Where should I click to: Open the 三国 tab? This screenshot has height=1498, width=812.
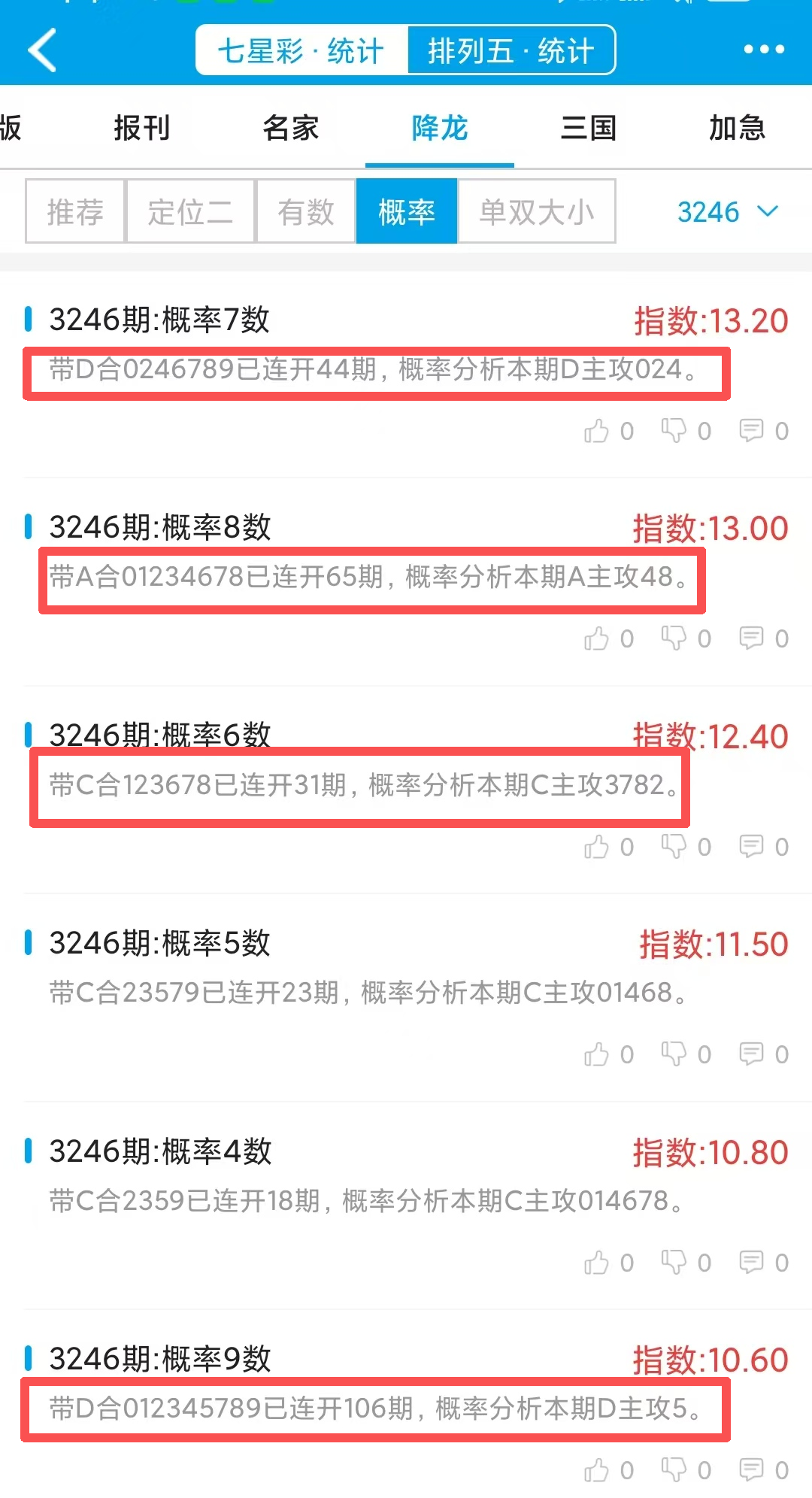[589, 128]
